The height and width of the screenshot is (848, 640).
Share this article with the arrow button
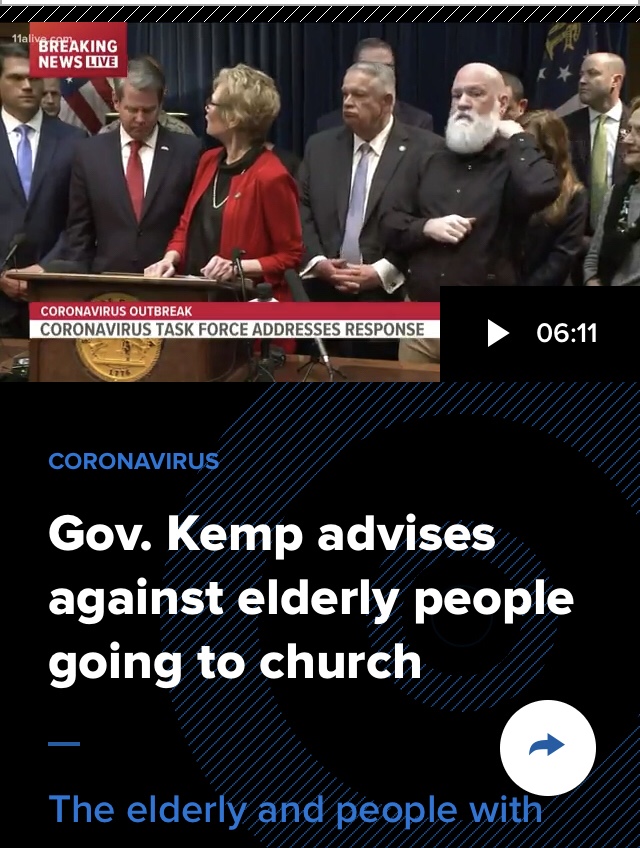coord(547,747)
